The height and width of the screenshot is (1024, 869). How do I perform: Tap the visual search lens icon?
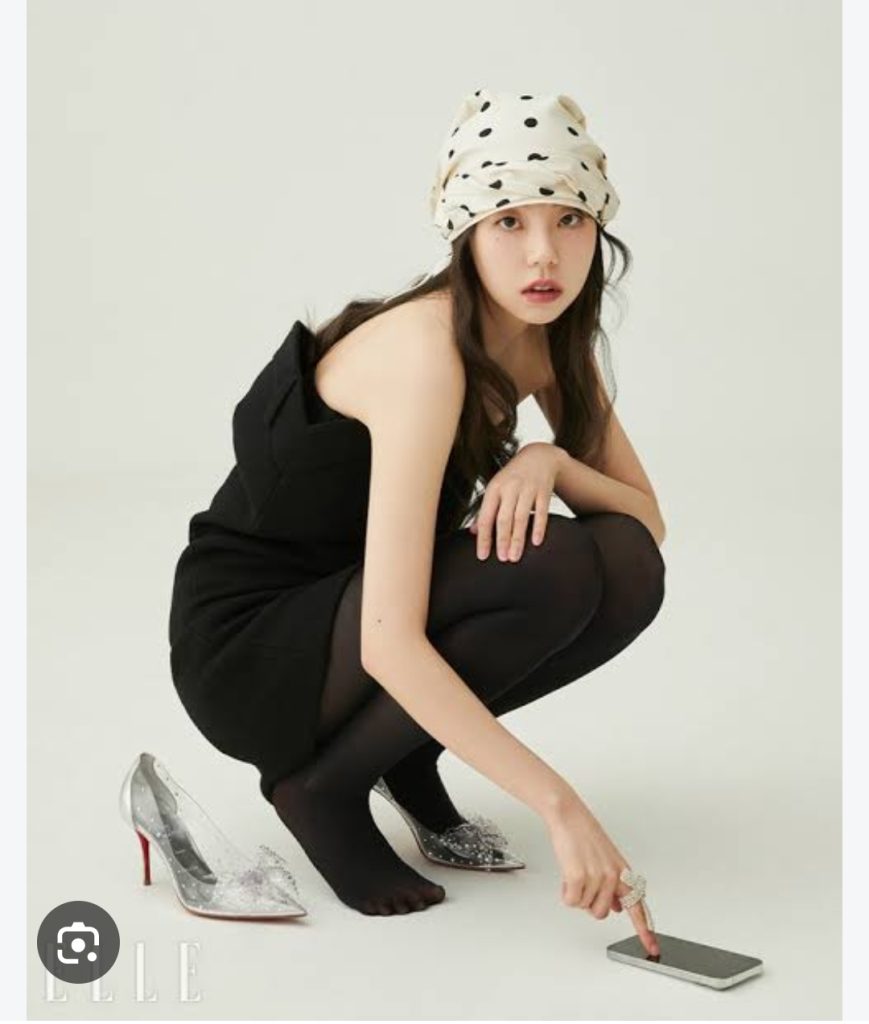pos(78,942)
